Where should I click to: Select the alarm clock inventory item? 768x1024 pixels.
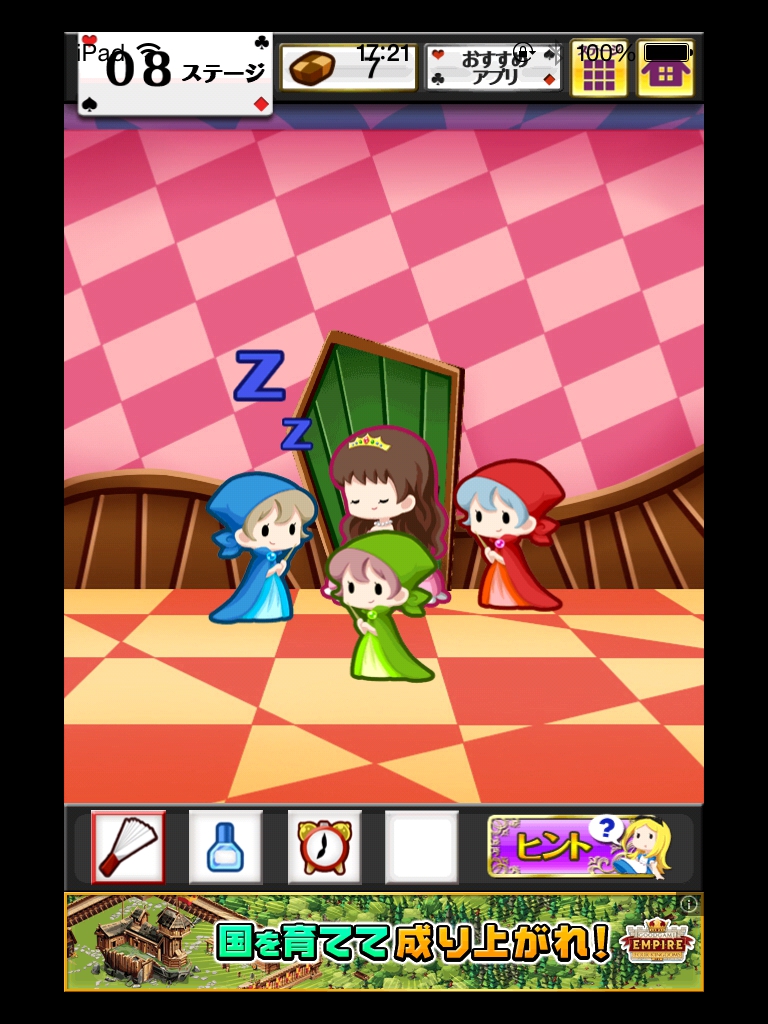pos(324,847)
